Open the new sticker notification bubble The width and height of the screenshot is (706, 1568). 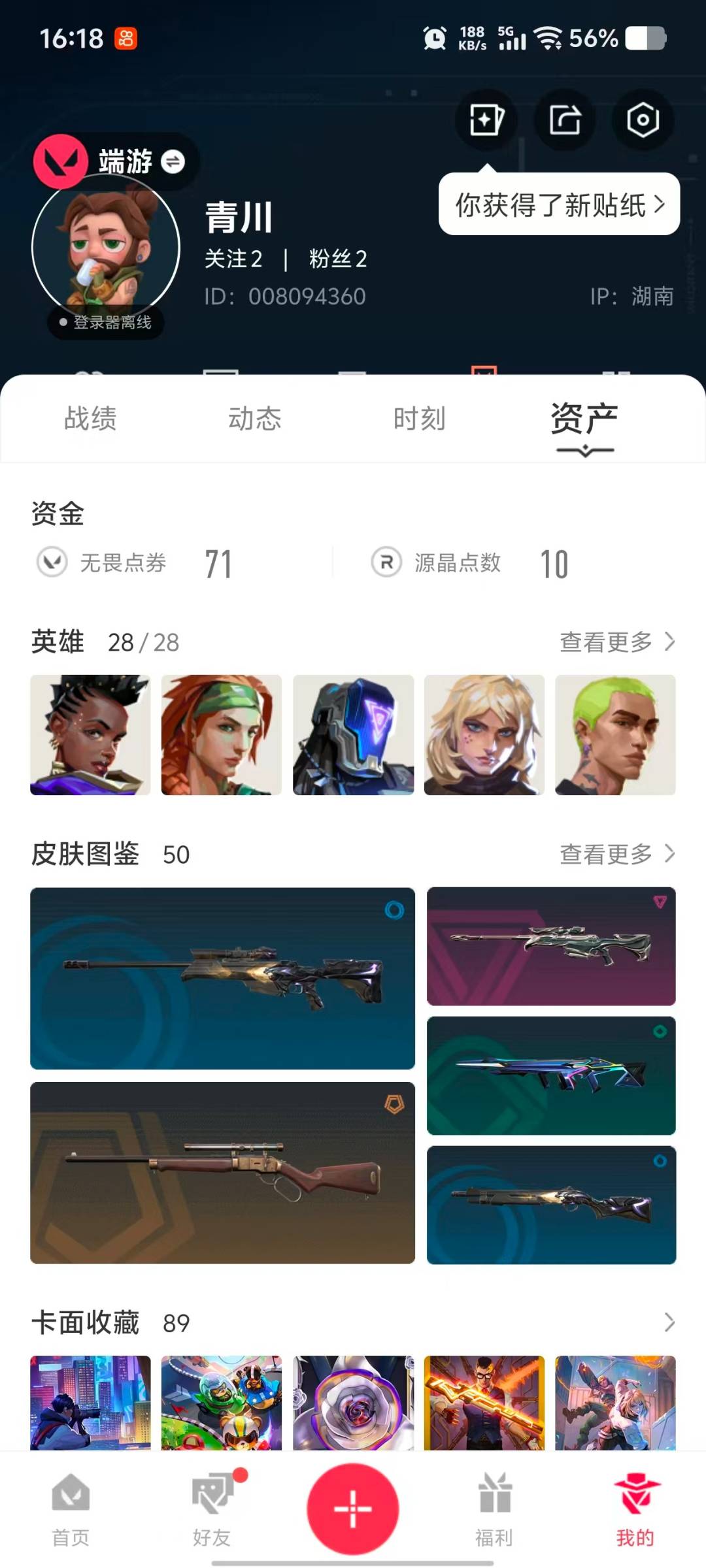pyautogui.click(x=560, y=204)
